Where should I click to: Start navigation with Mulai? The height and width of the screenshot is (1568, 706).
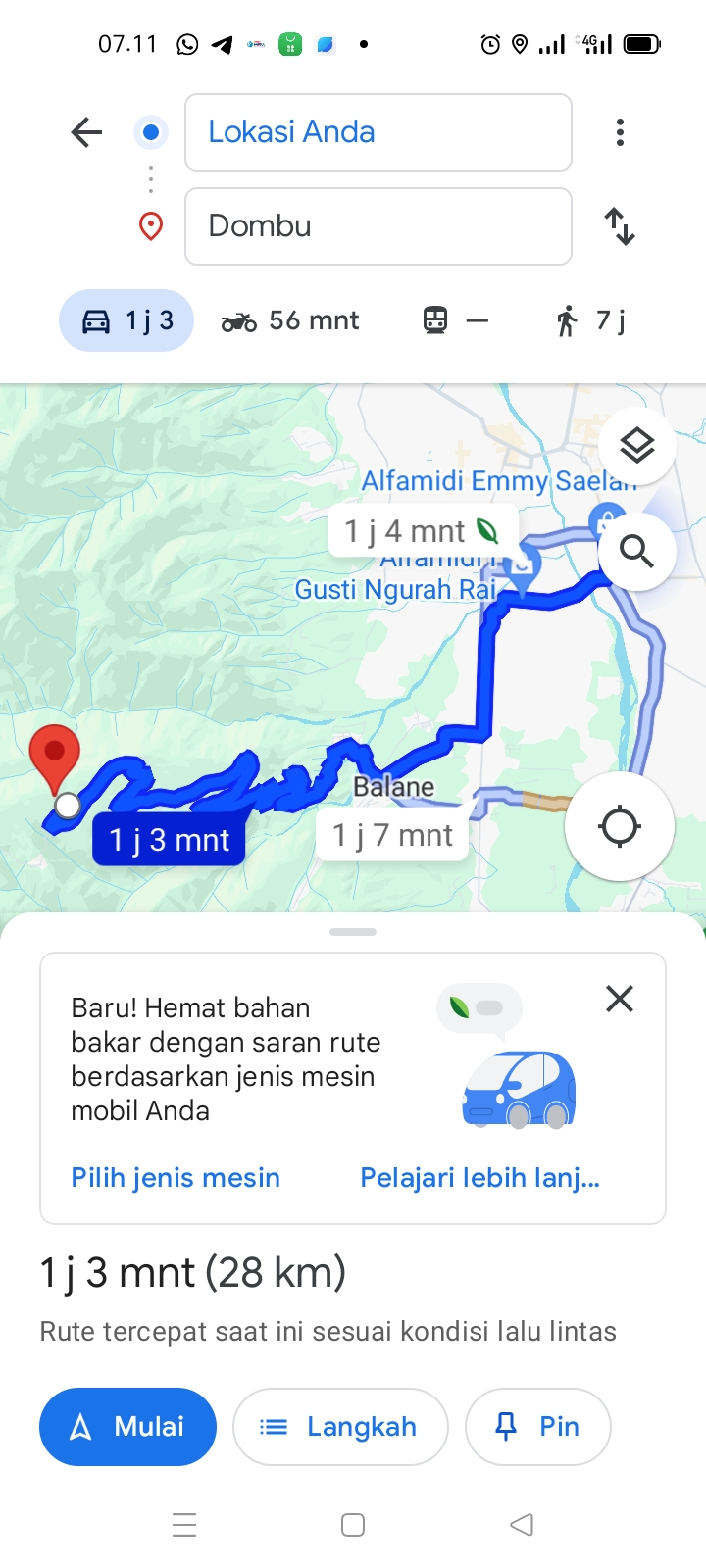coord(127,1427)
